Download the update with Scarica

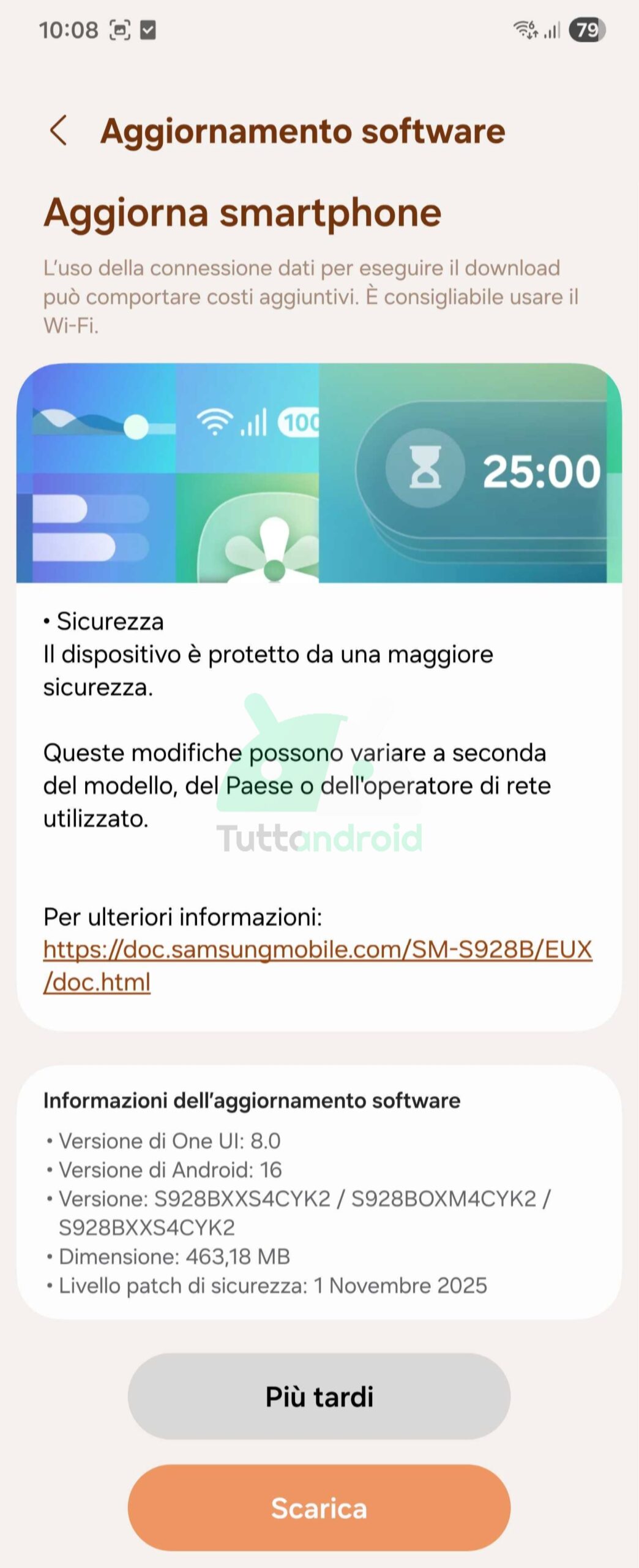pyautogui.click(x=319, y=1507)
